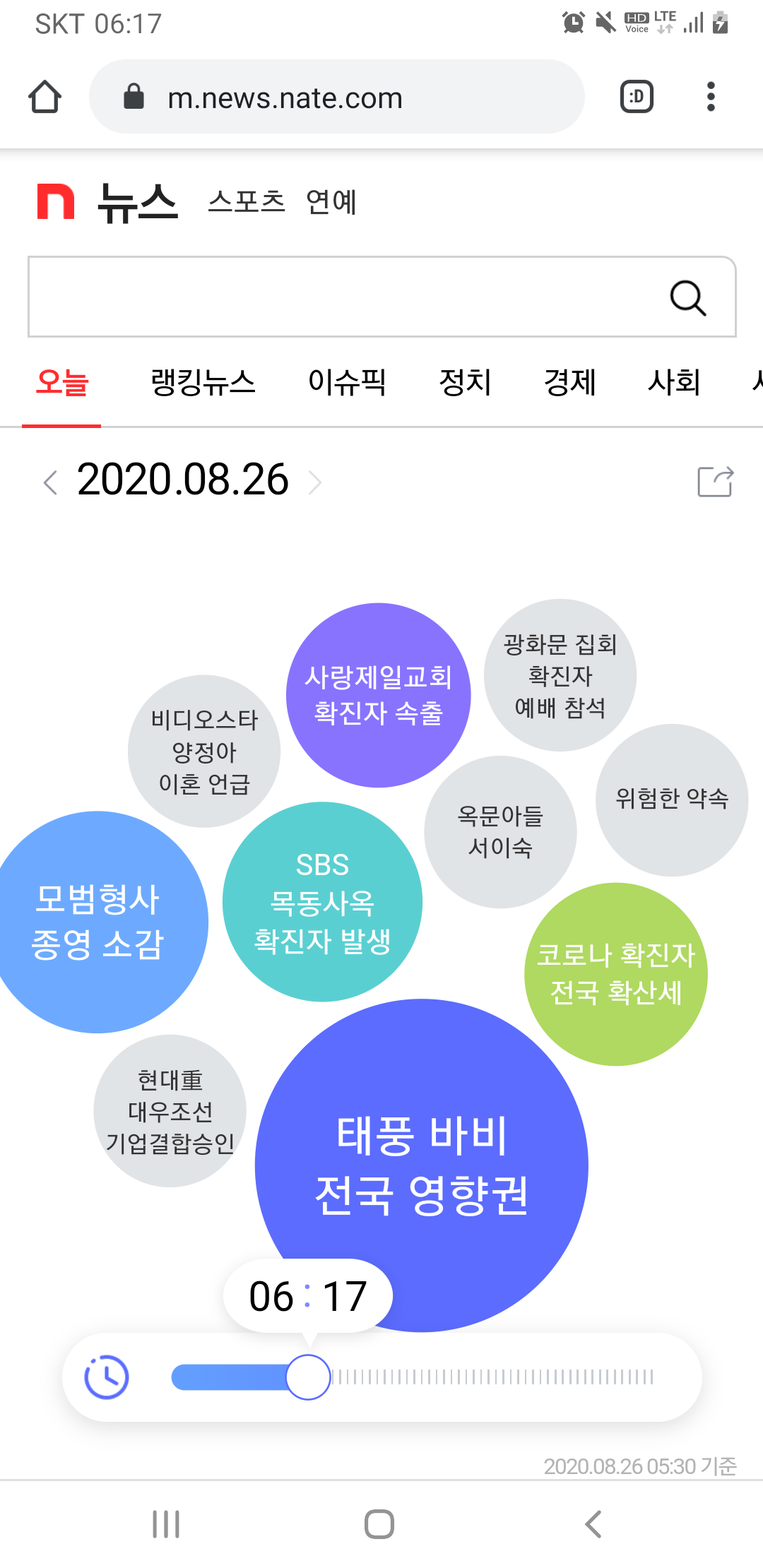Tap the time slider handle

click(x=308, y=1377)
